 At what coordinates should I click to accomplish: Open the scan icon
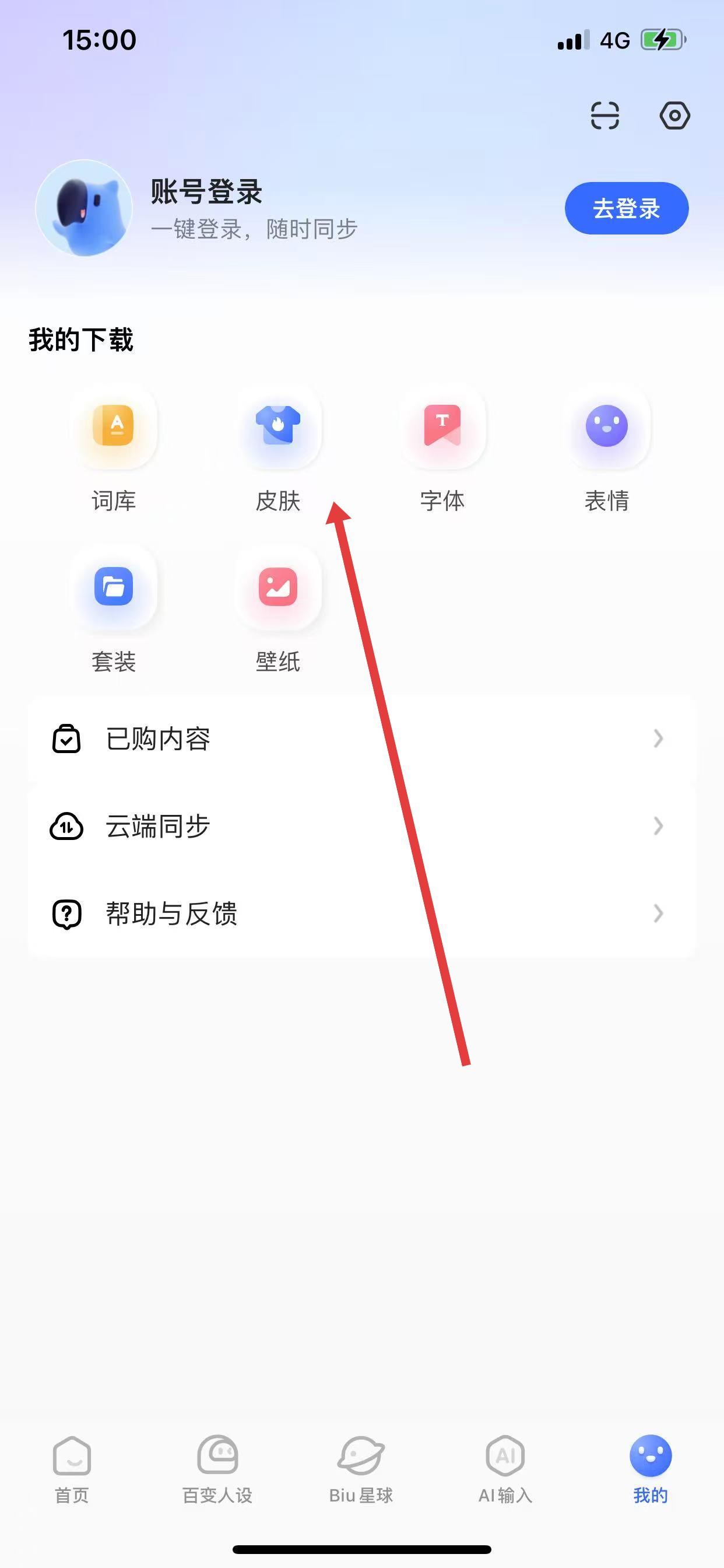pyautogui.click(x=604, y=116)
